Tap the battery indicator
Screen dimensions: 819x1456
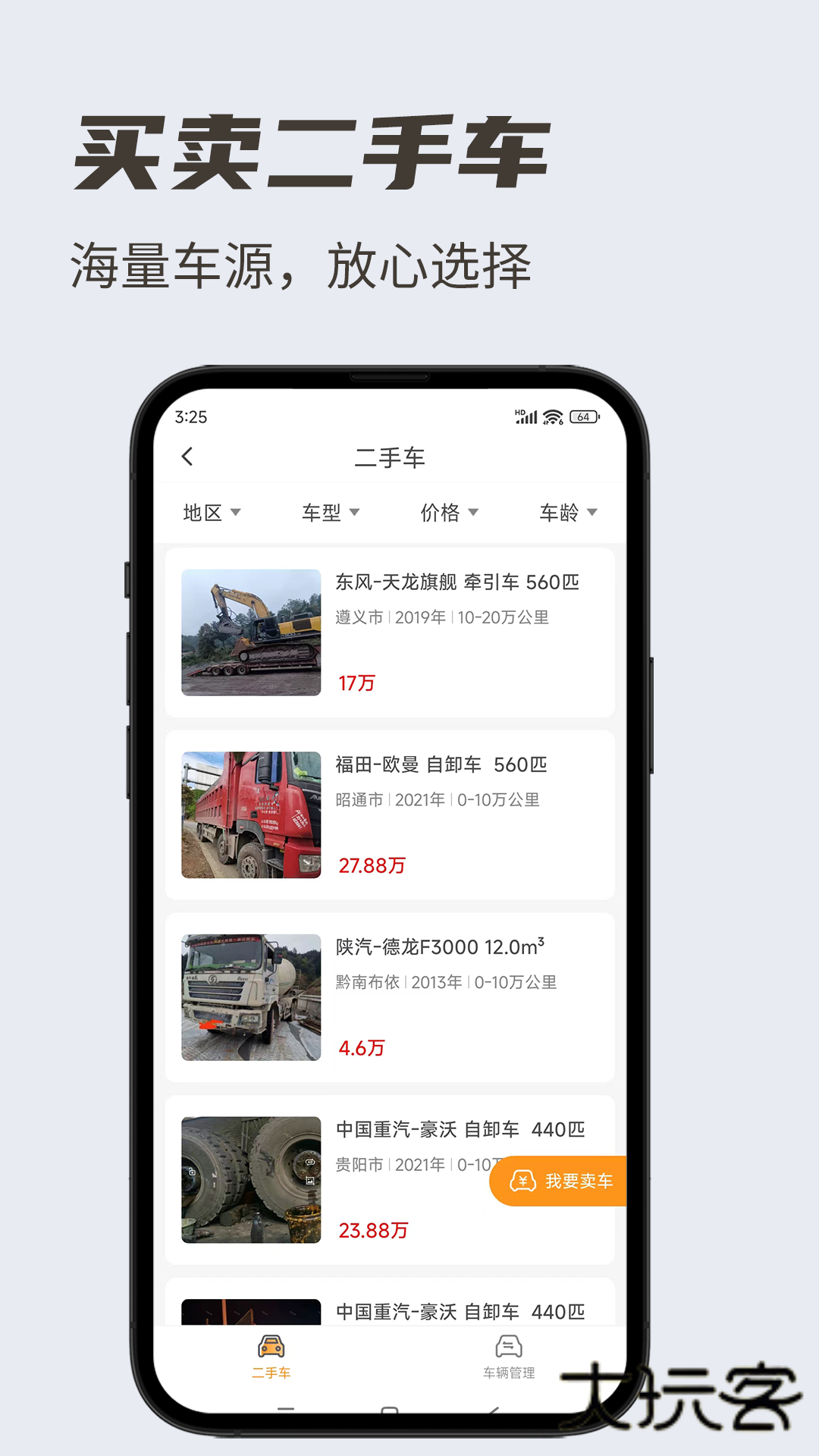pyautogui.click(x=584, y=416)
